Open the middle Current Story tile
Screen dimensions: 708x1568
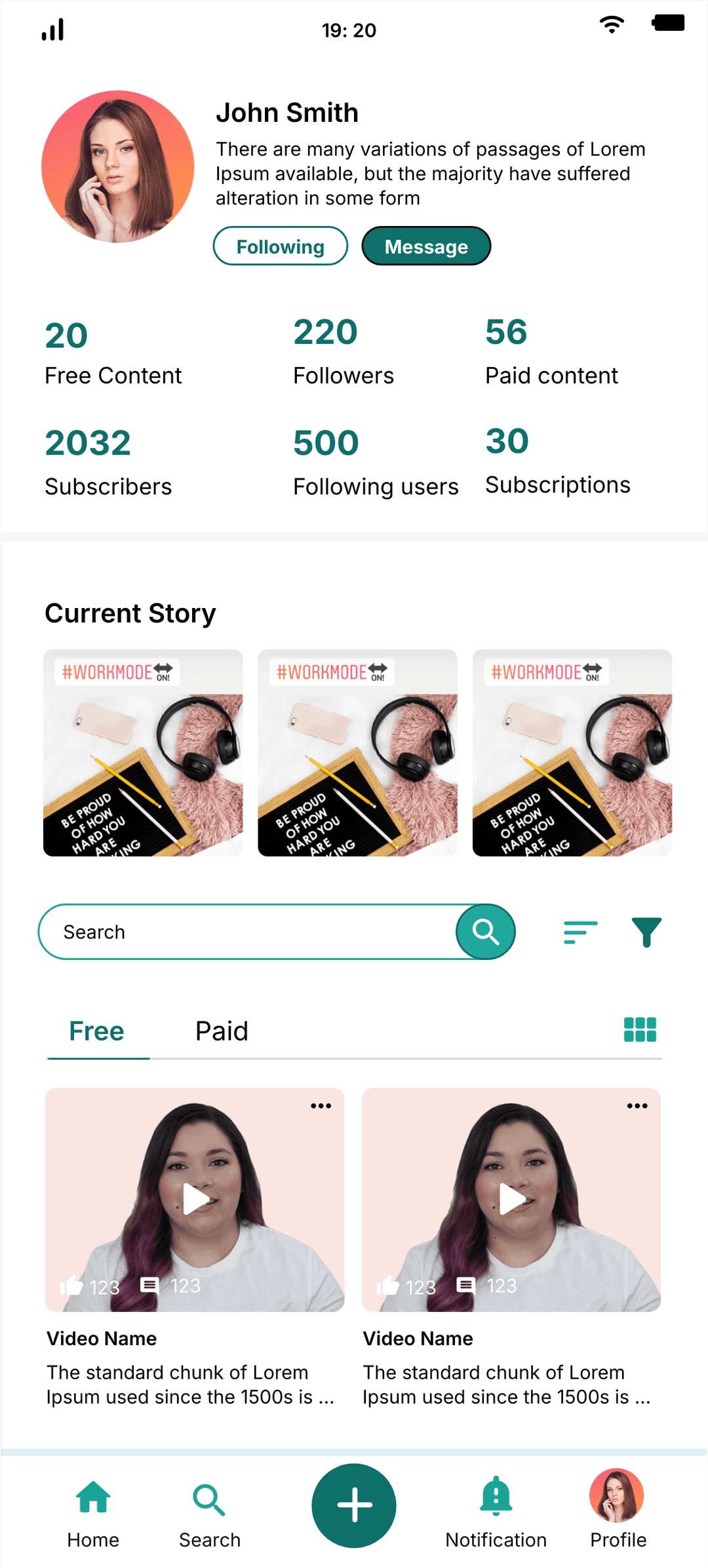pos(357,752)
